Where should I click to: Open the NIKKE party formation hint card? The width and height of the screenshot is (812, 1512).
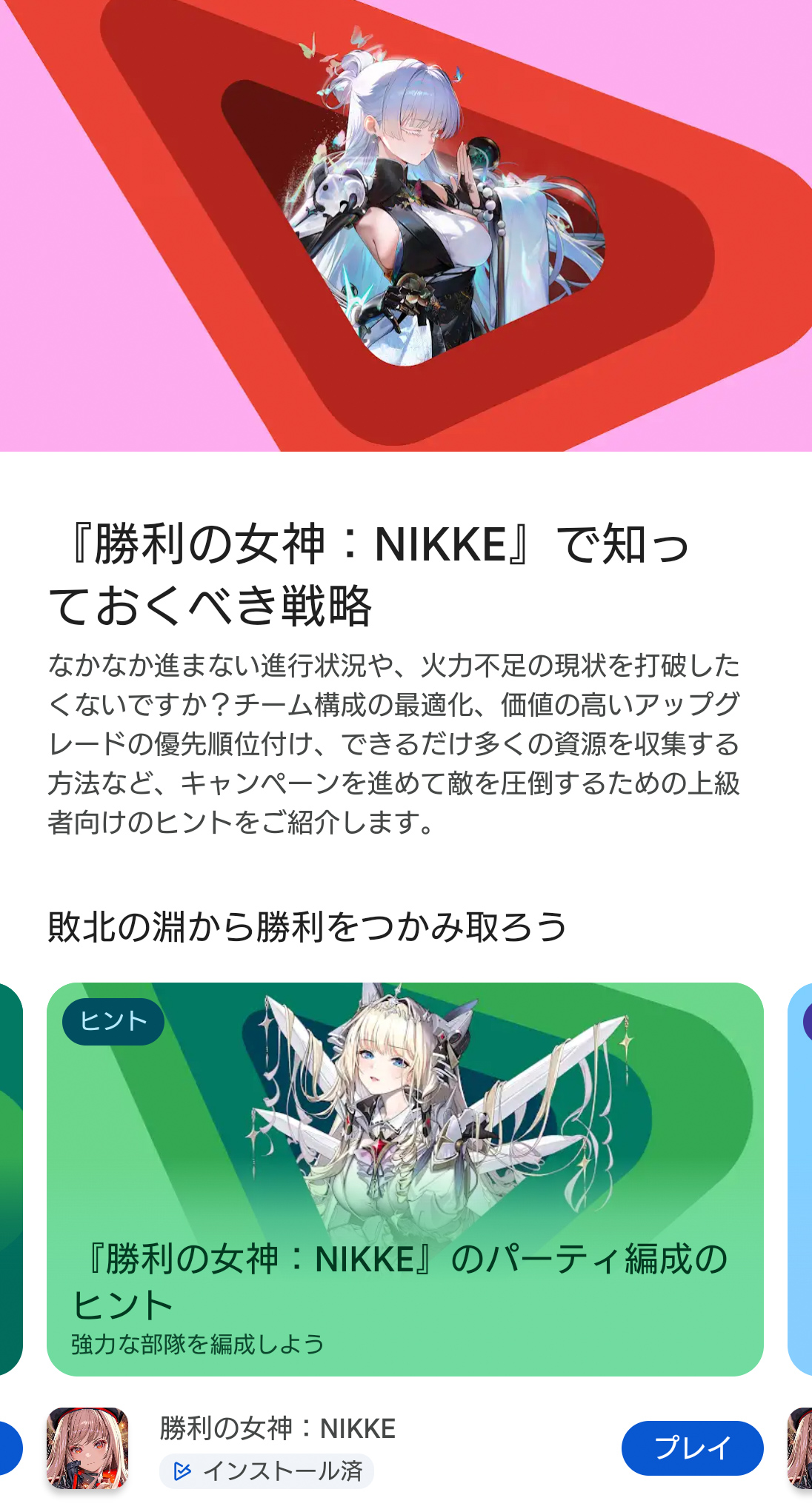click(x=405, y=1179)
